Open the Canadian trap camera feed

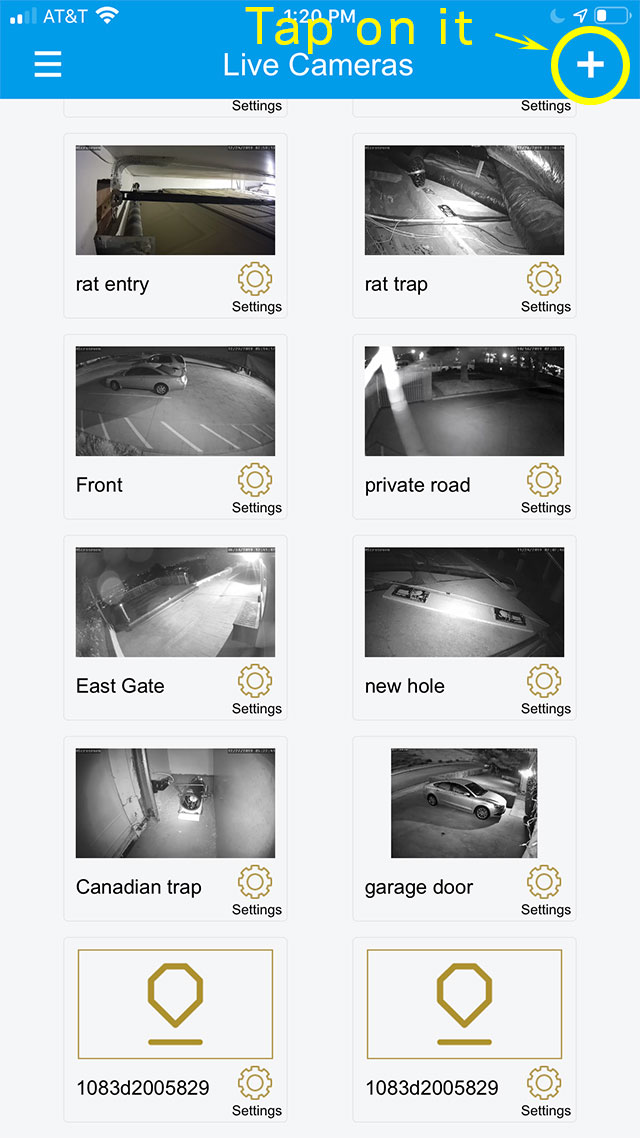(x=175, y=803)
